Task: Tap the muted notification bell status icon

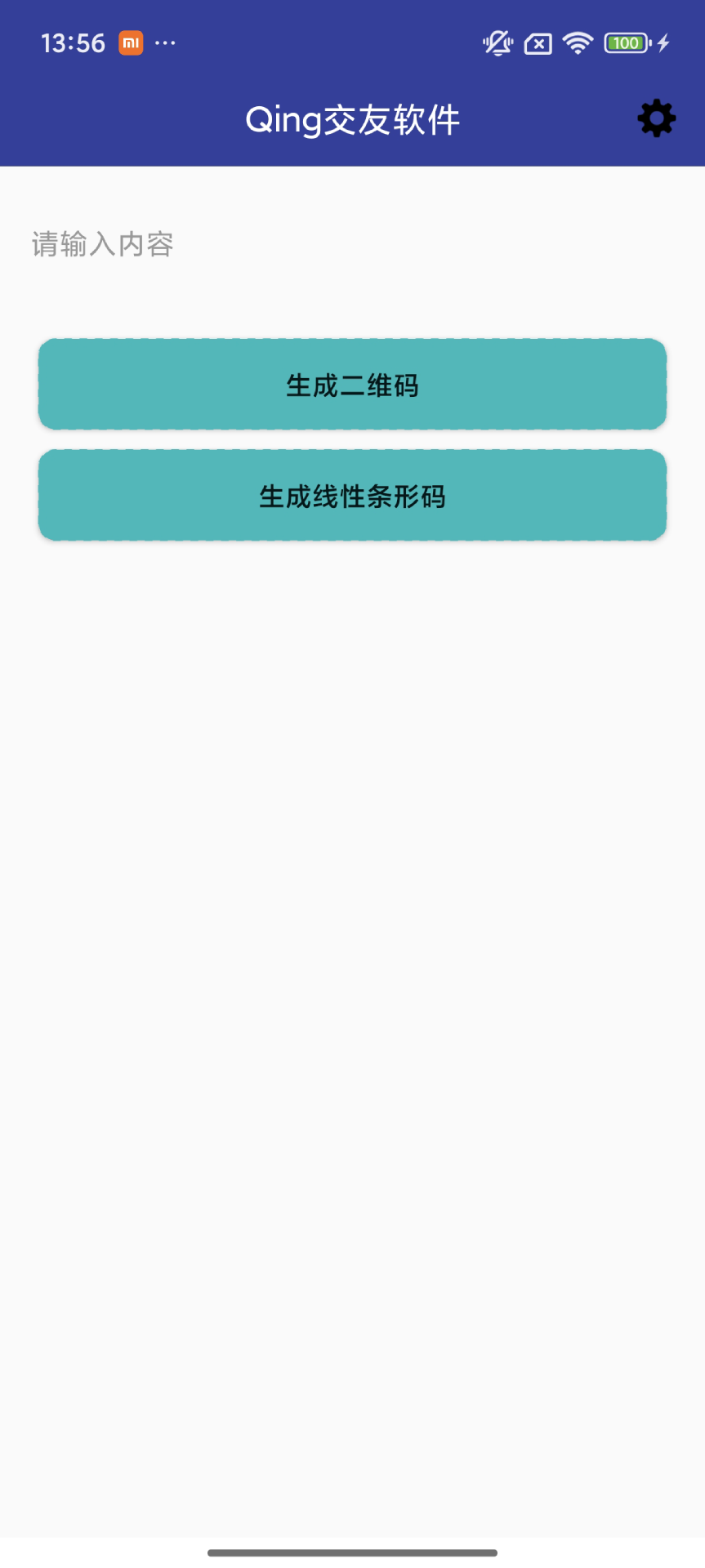Action: [x=497, y=42]
